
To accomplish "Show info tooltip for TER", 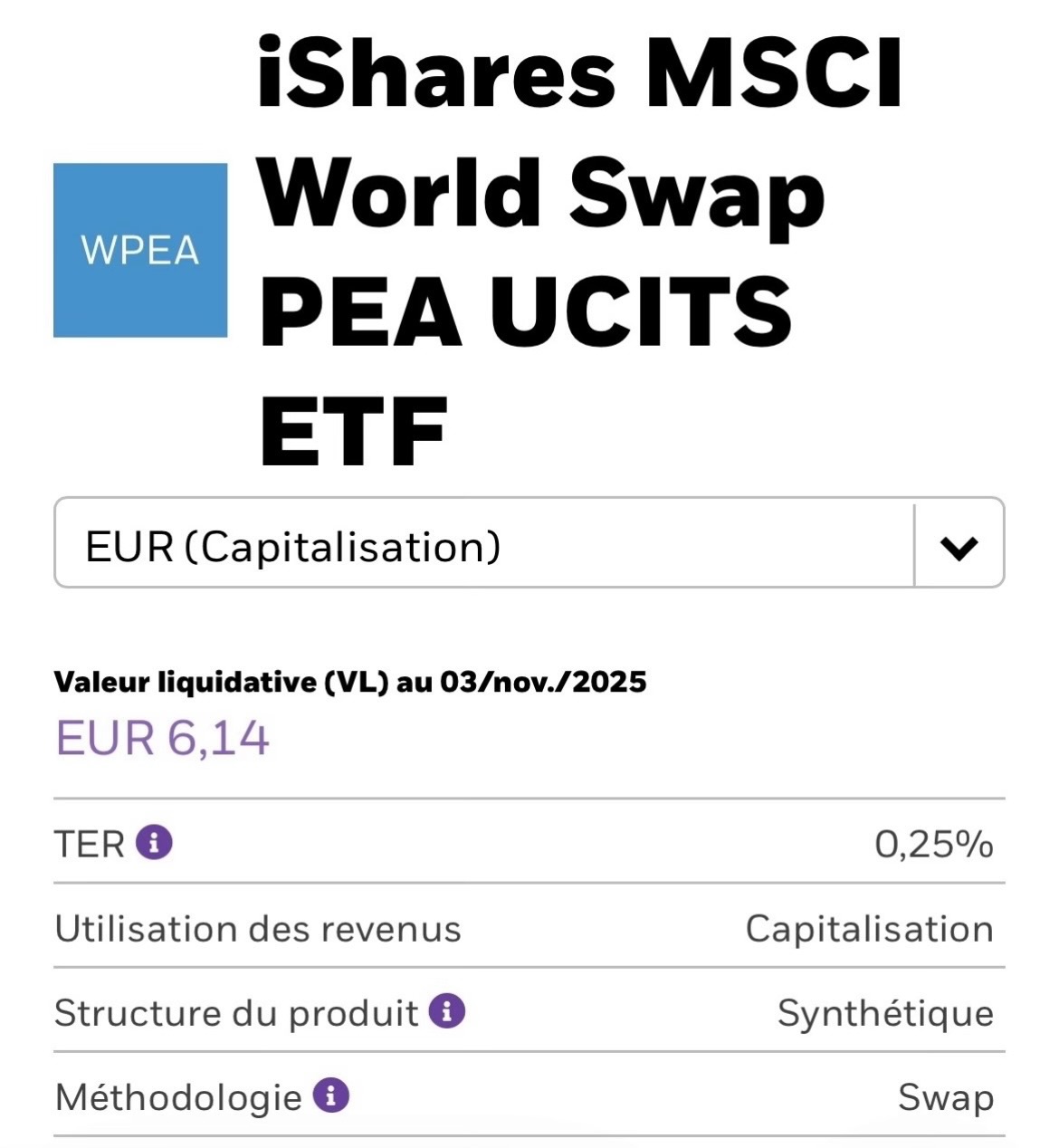I will [x=154, y=843].
